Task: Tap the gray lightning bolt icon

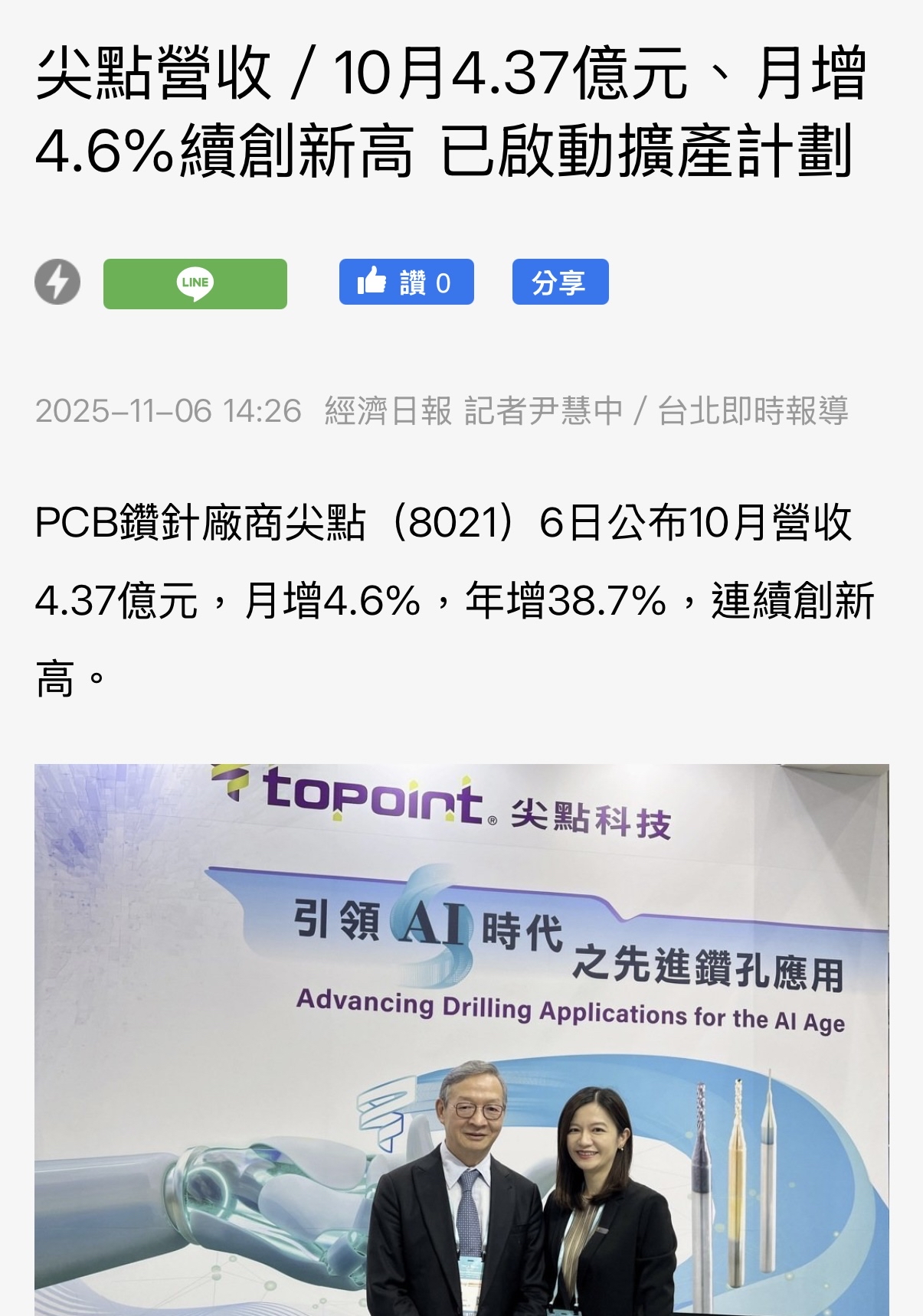Action: click(57, 282)
